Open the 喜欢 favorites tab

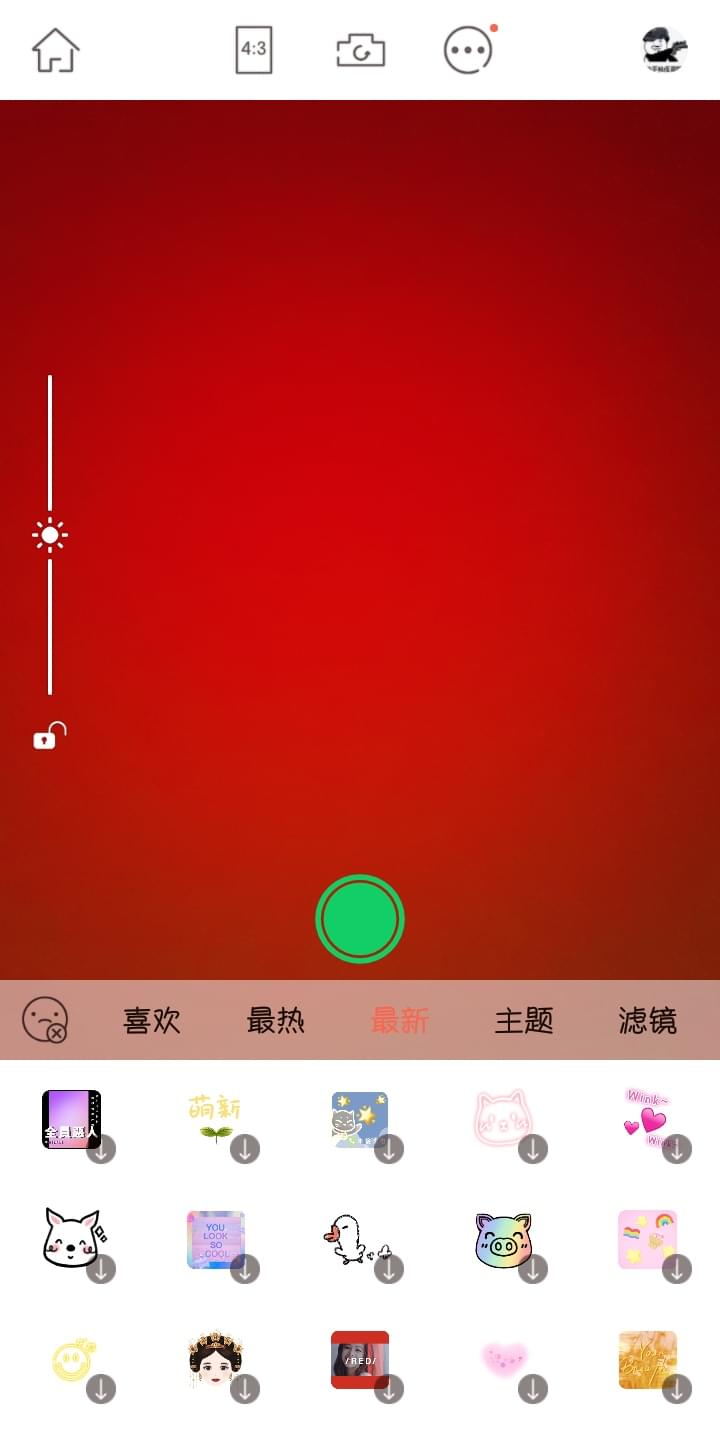point(150,1020)
